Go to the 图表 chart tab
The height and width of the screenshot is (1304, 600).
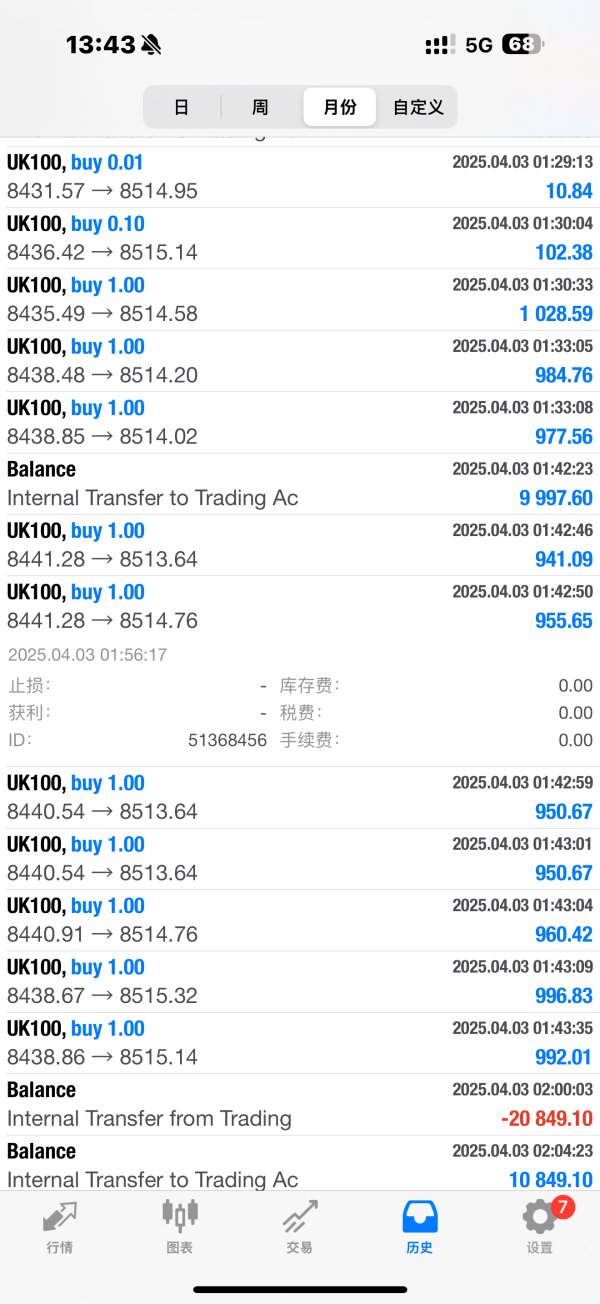tap(180, 1225)
